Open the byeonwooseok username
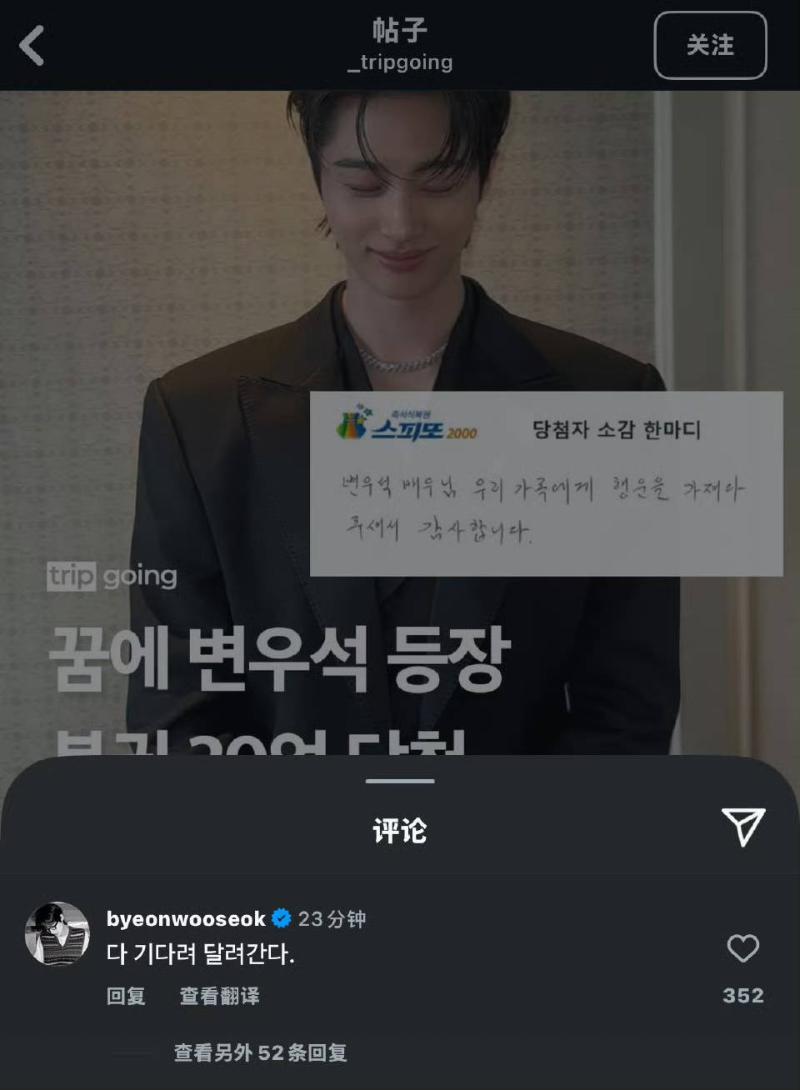Image resolution: width=800 pixels, height=1090 pixels. [186, 918]
